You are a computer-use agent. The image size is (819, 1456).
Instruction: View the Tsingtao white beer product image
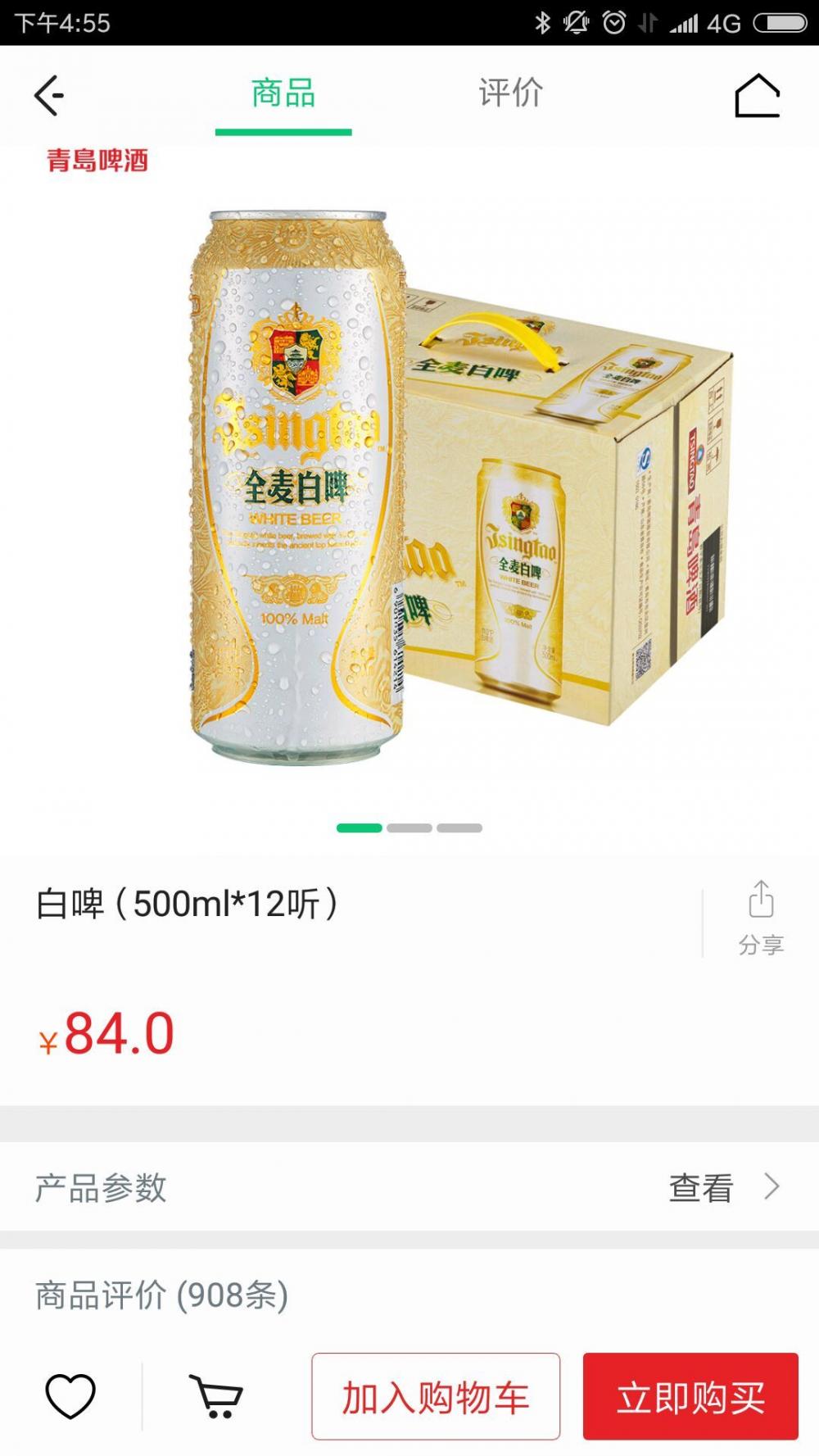(x=409, y=492)
